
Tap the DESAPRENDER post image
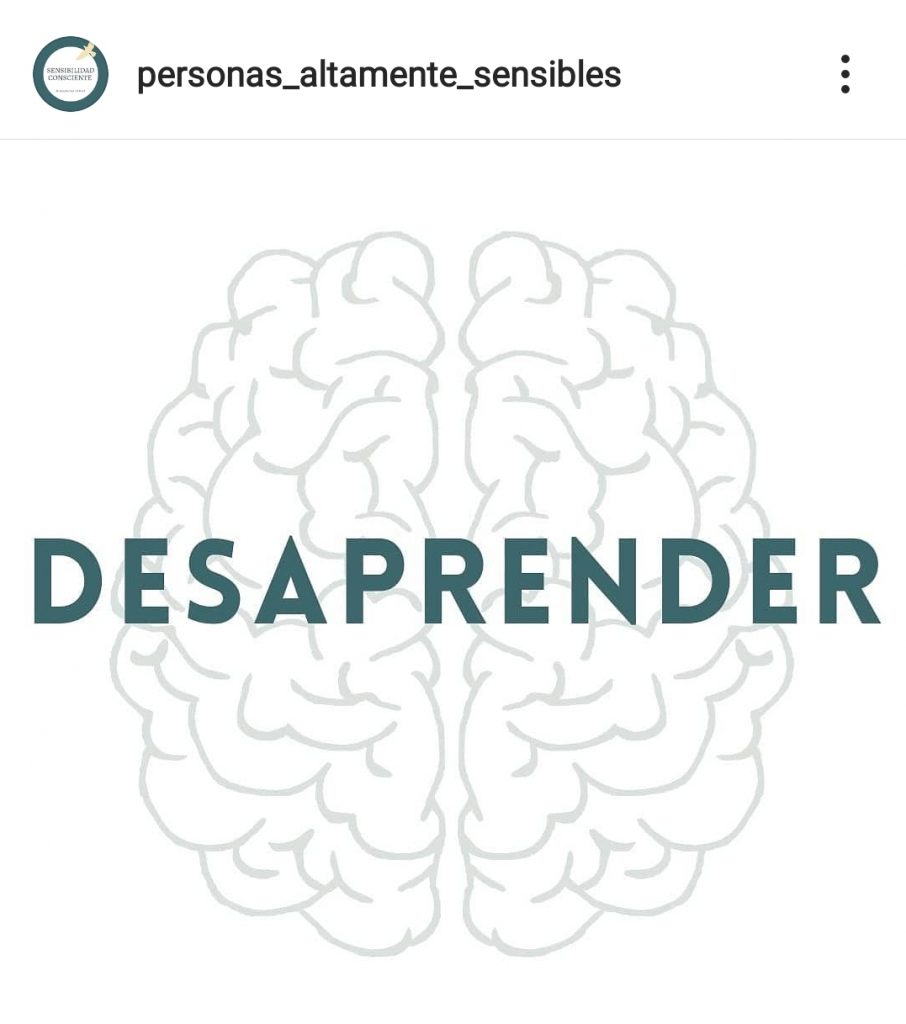453,582
